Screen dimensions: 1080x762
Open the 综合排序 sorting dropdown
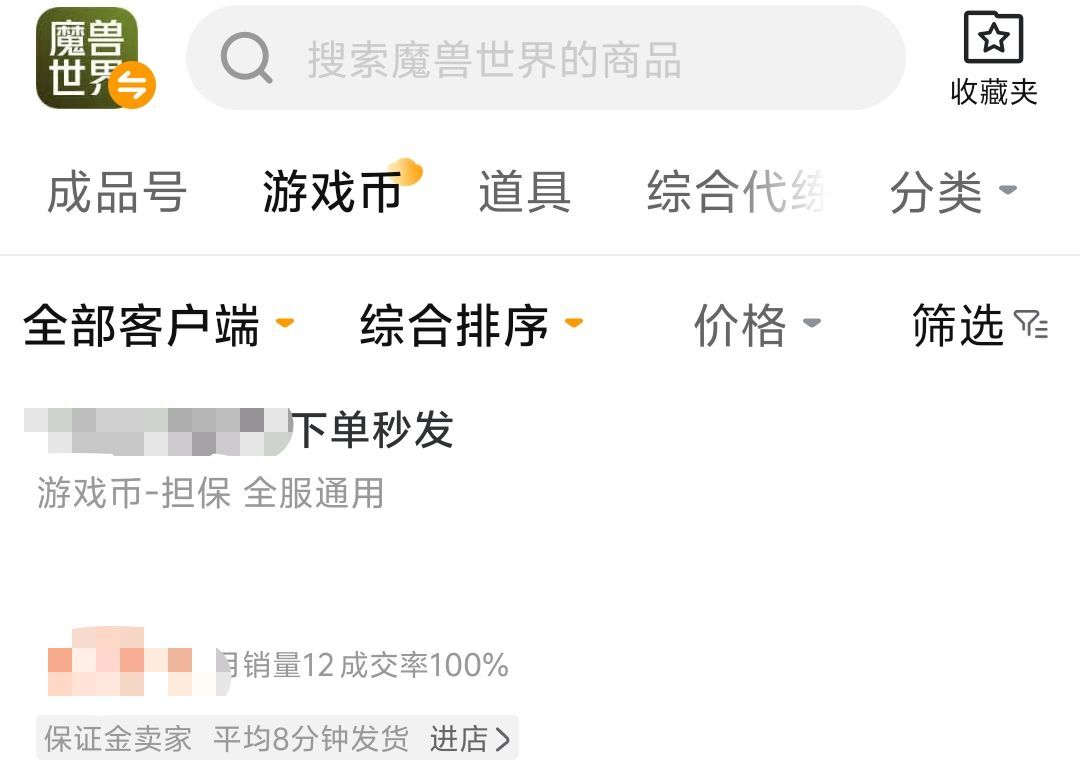470,325
